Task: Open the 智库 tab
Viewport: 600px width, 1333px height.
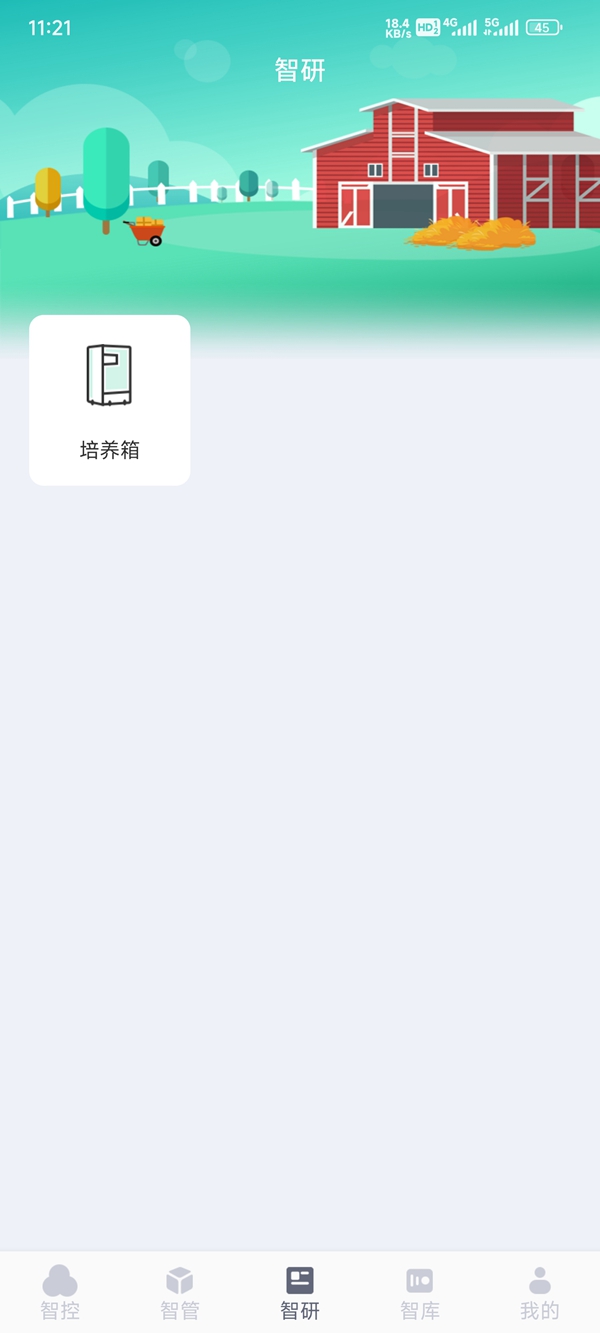Action: point(420,1292)
